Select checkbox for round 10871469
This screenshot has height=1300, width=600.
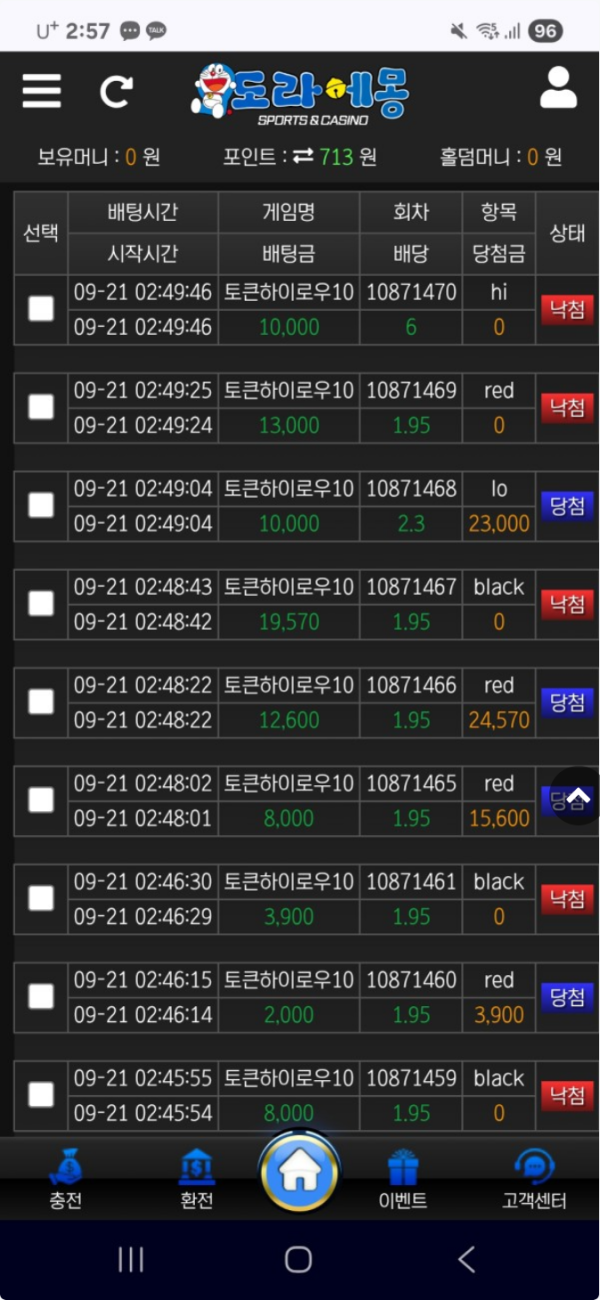(41, 407)
